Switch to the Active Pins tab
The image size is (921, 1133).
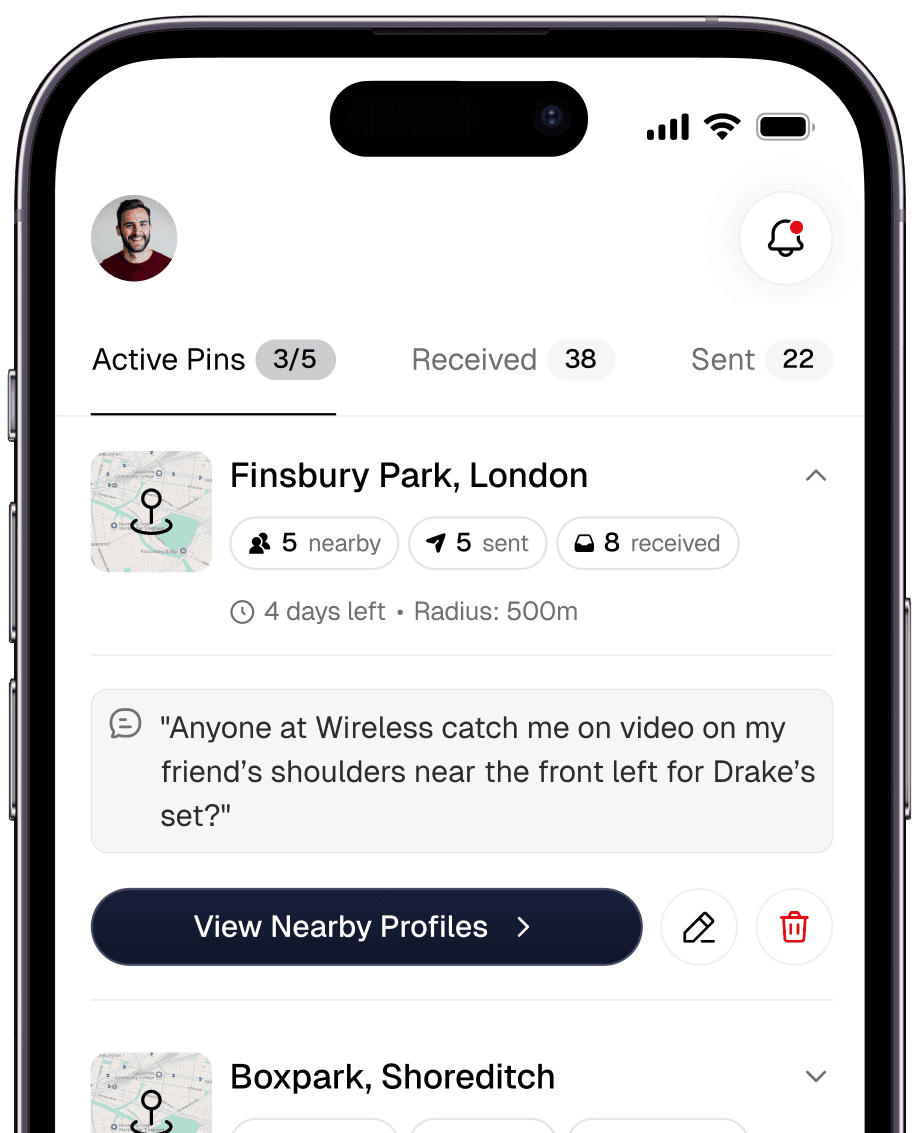[213, 360]
